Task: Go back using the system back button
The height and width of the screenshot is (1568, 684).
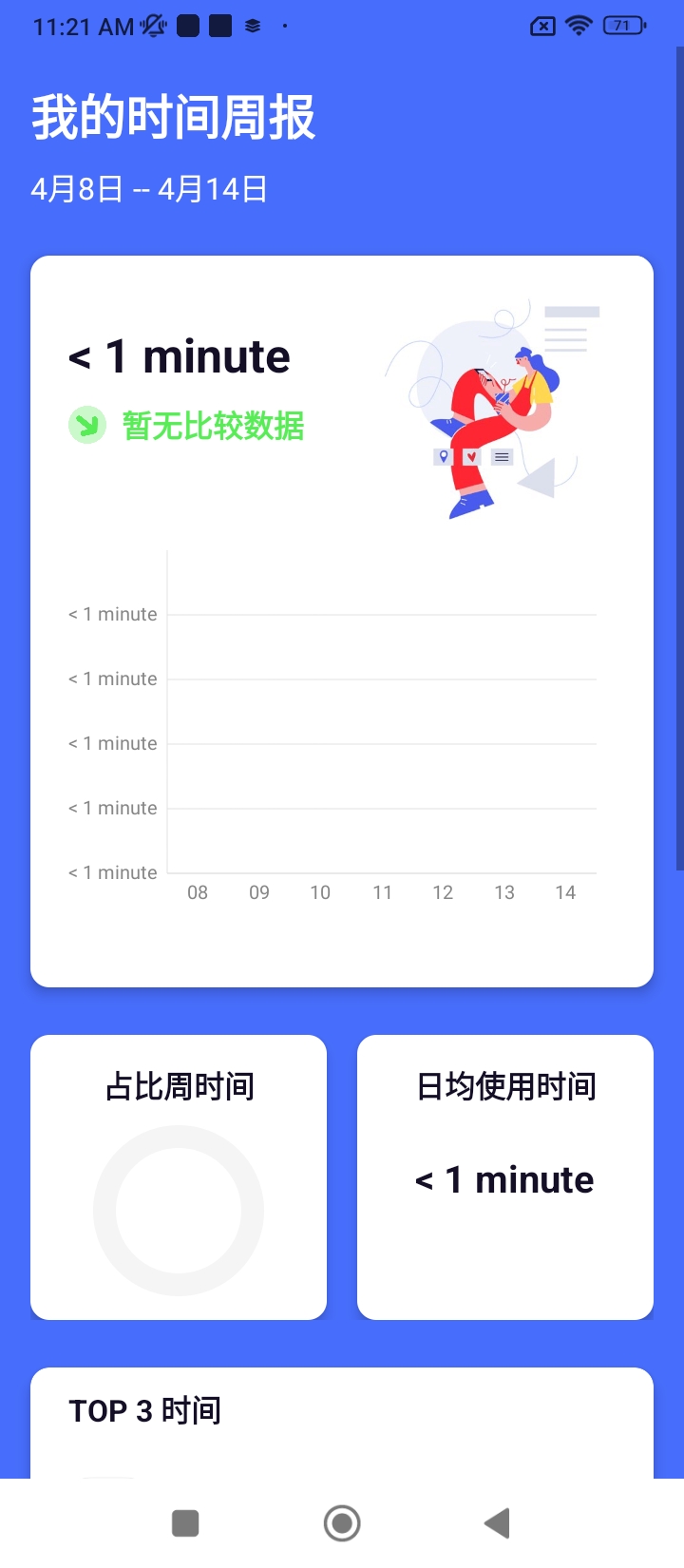Action: (498, 1523)
